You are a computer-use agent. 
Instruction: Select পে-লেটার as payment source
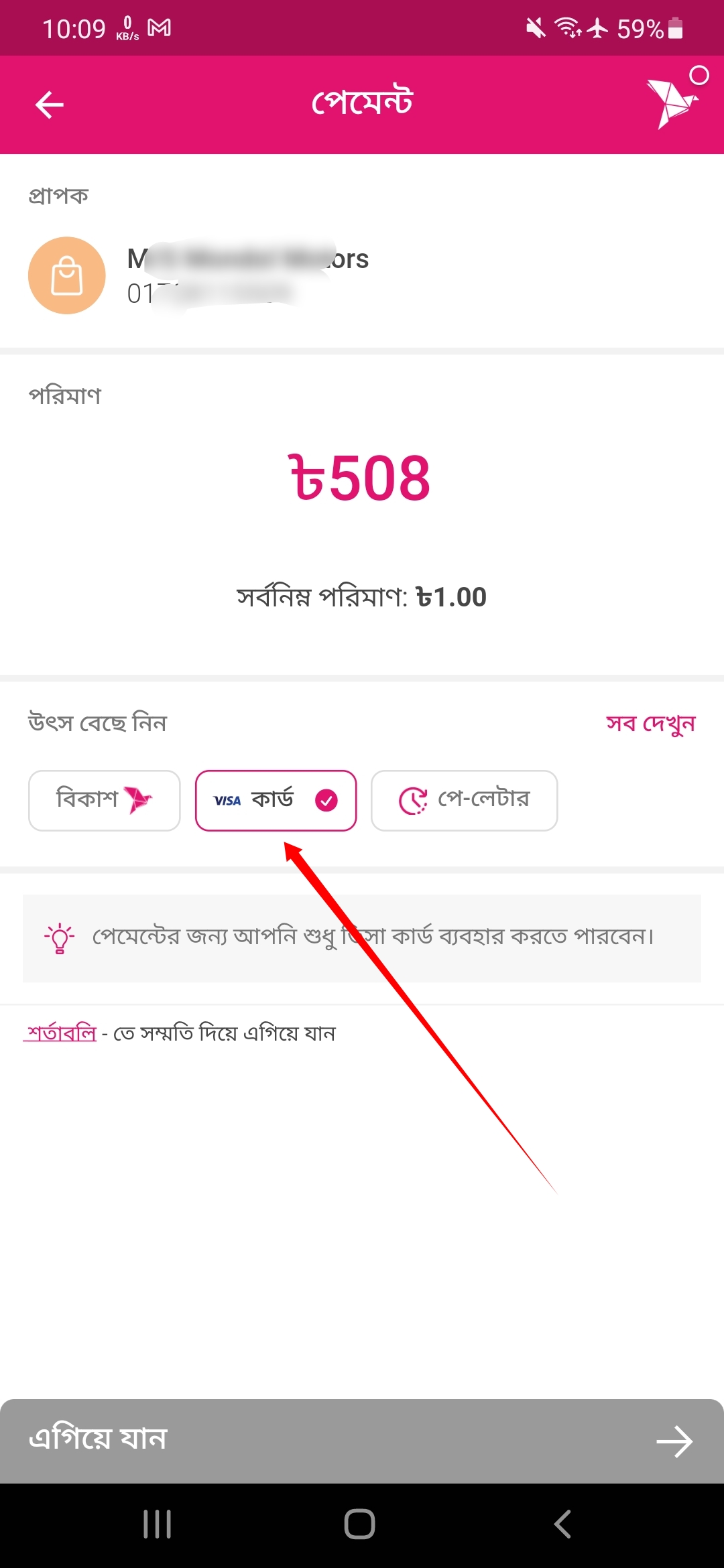(x=464, y=800)
